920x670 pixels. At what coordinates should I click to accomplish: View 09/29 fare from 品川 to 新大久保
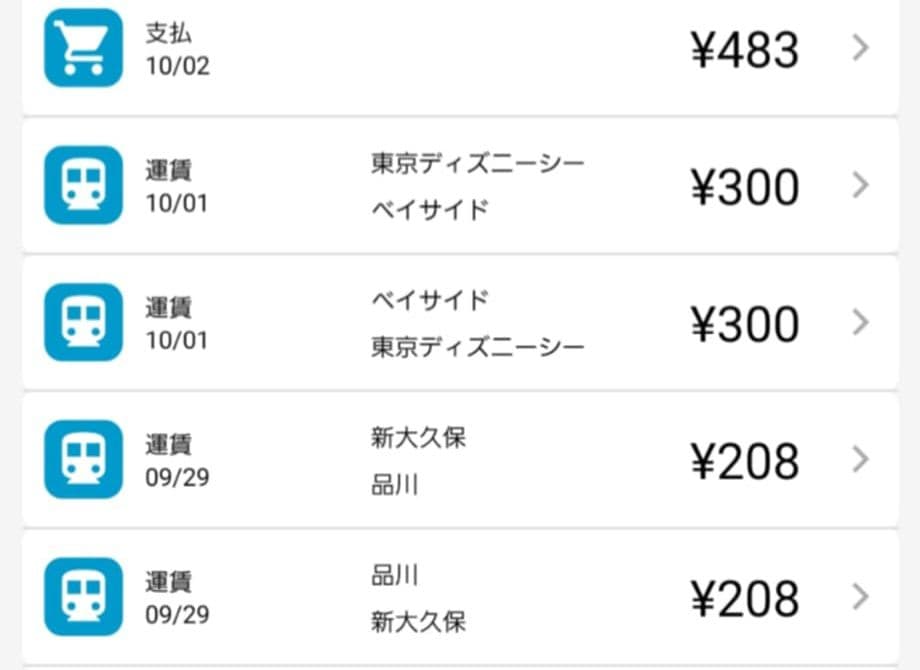[x=460, y=597]
